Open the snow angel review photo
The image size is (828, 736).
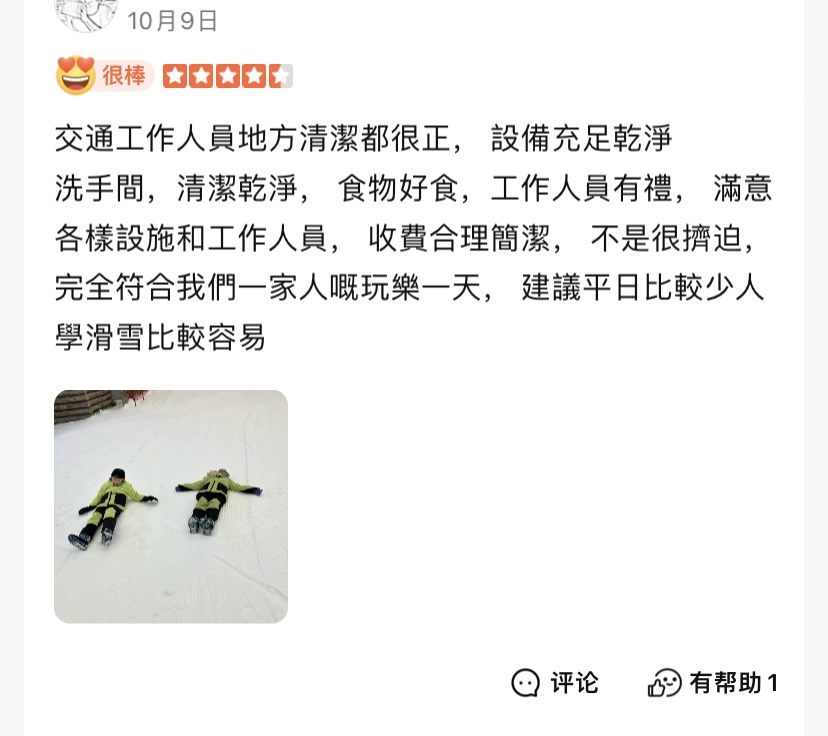click(171, 506)
